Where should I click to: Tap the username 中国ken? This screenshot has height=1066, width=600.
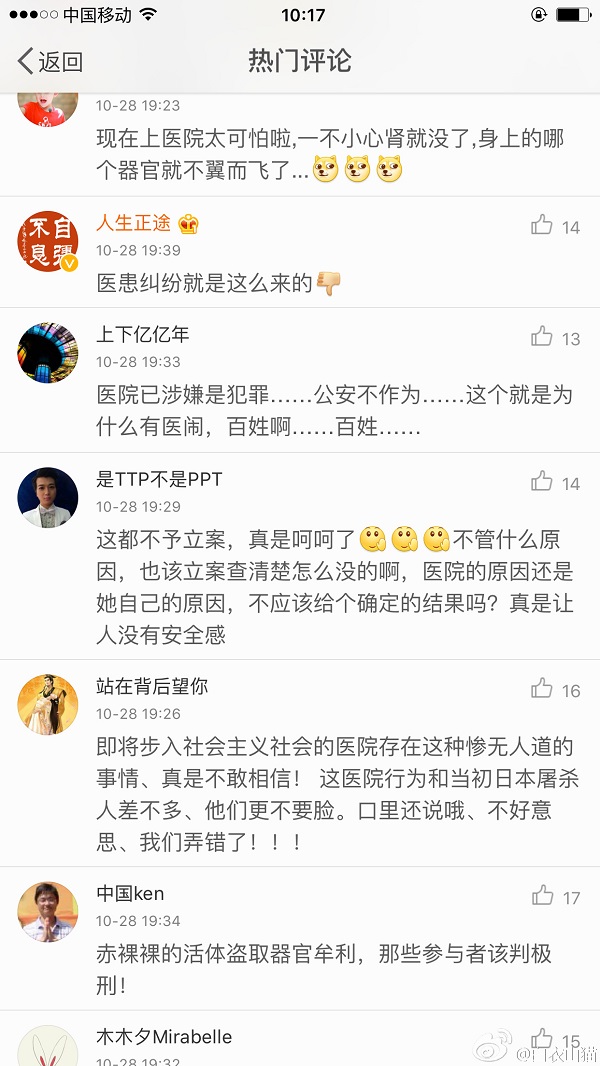[130, 893]
